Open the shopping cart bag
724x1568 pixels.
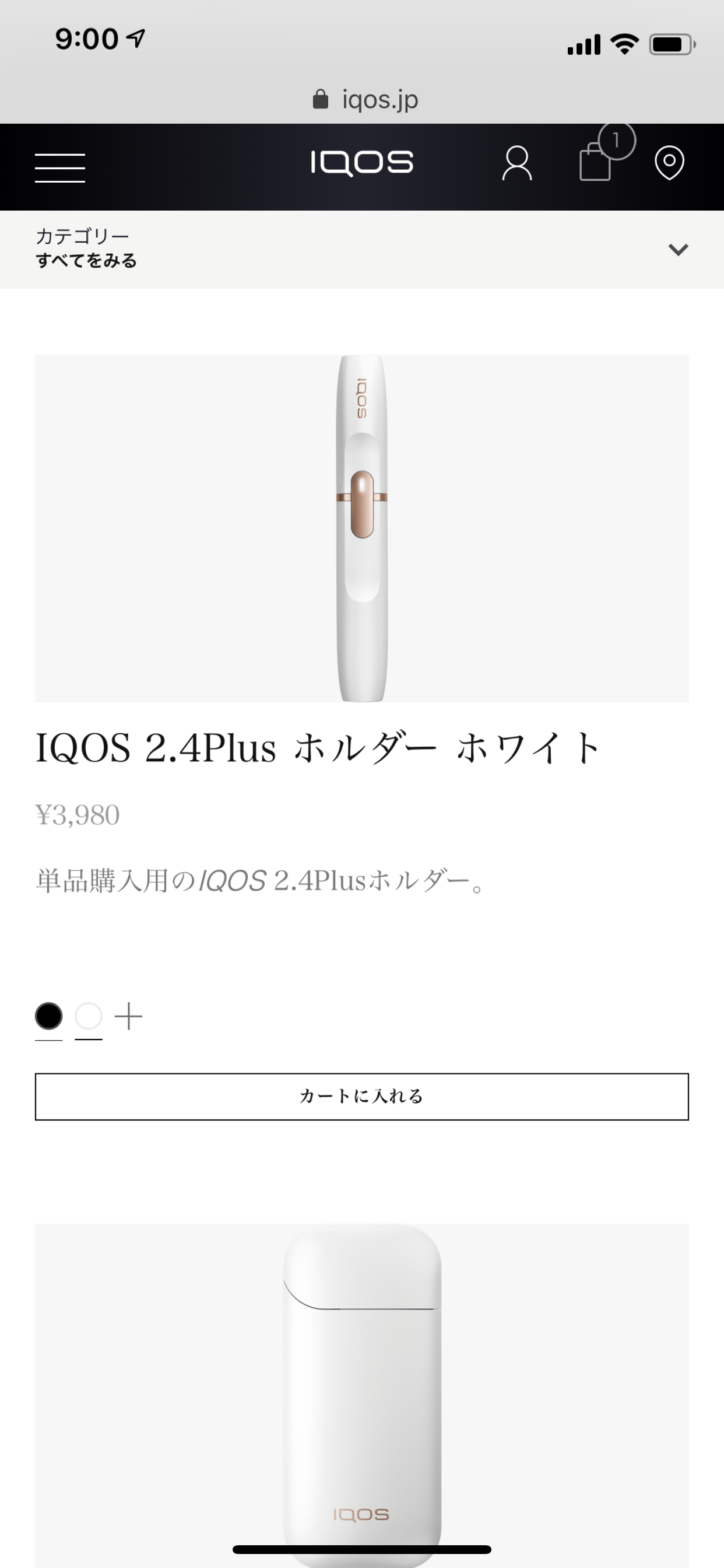[x=596, y=162]
